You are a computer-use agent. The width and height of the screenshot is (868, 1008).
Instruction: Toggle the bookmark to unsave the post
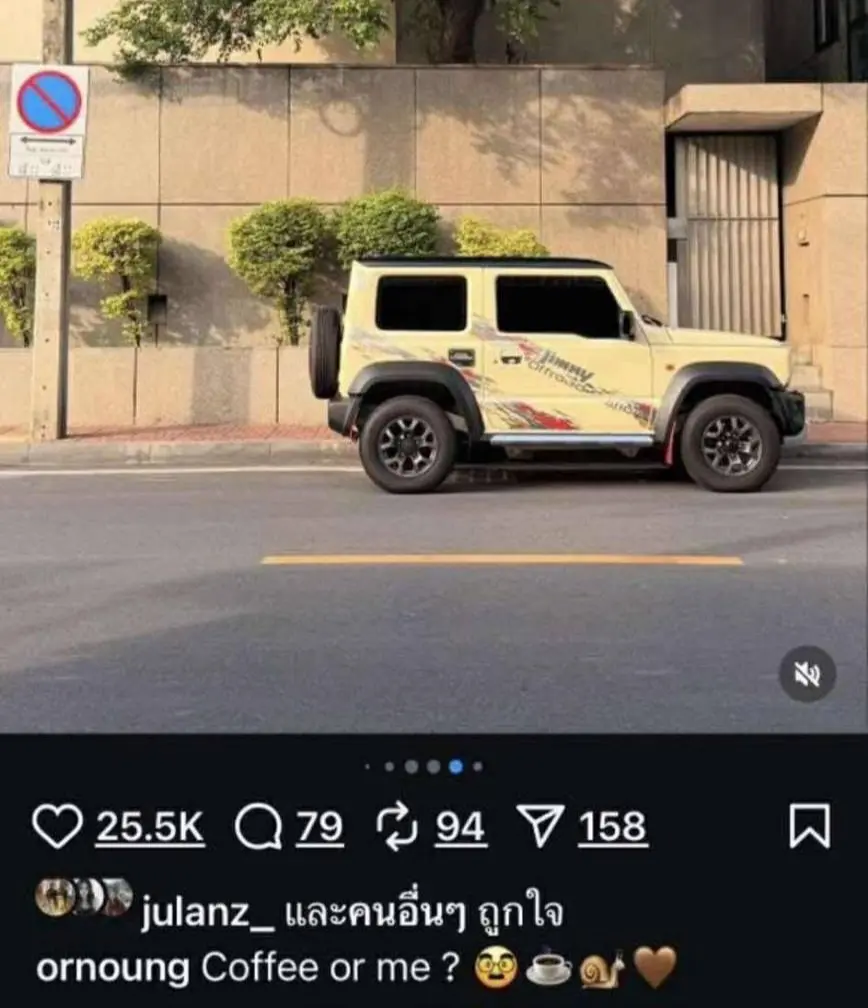[812, 825]
